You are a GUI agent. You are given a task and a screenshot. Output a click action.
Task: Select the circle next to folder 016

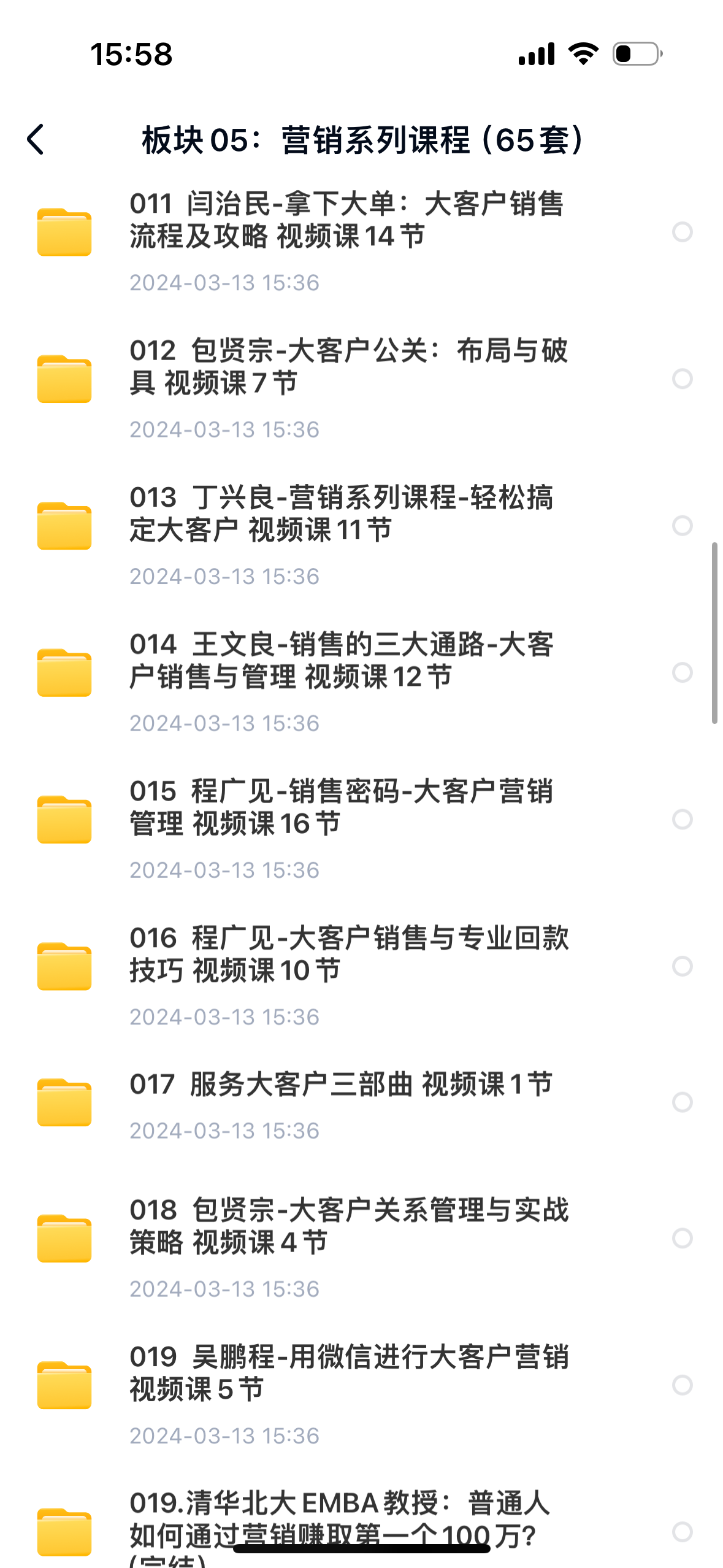pos(682,966)
